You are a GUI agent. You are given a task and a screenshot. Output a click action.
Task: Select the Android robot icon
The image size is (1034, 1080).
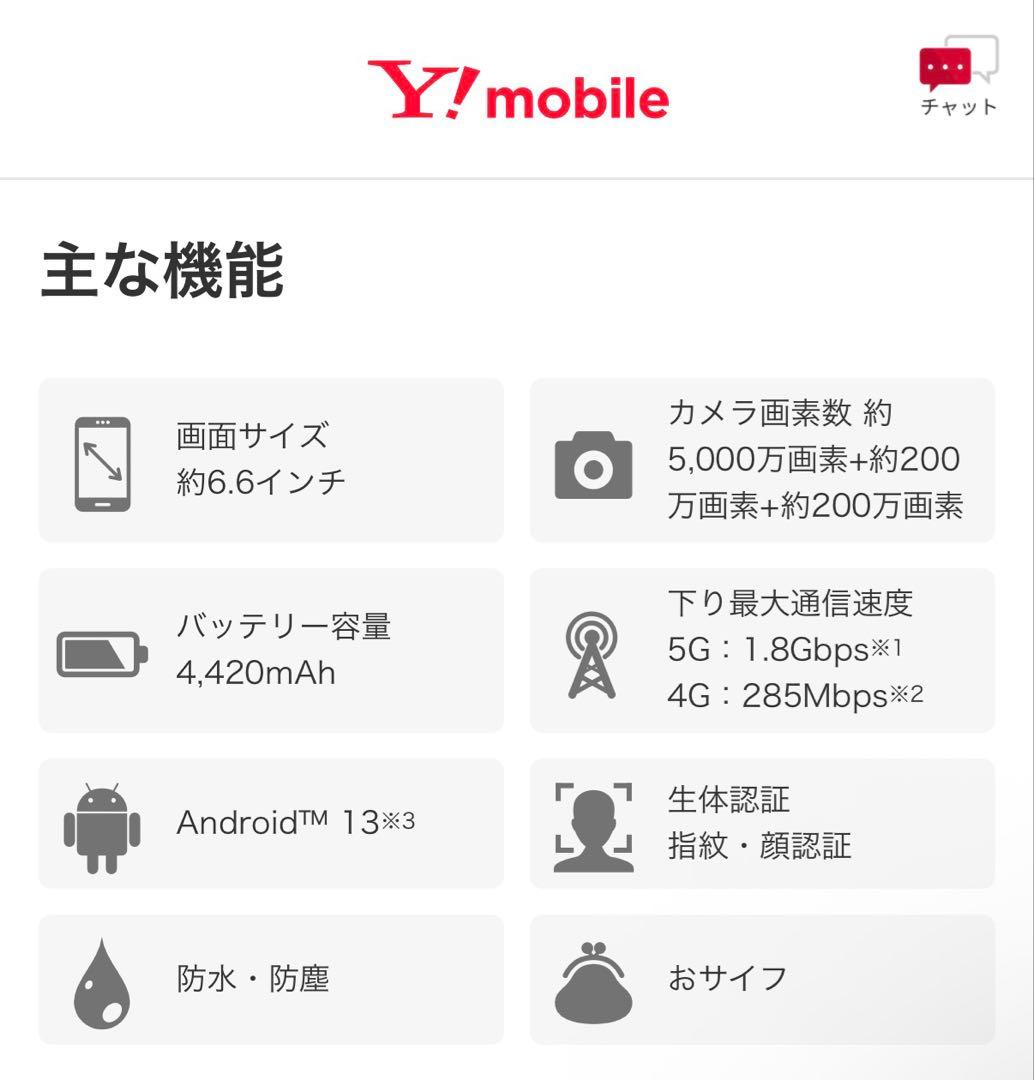click(x=101, y=823)
